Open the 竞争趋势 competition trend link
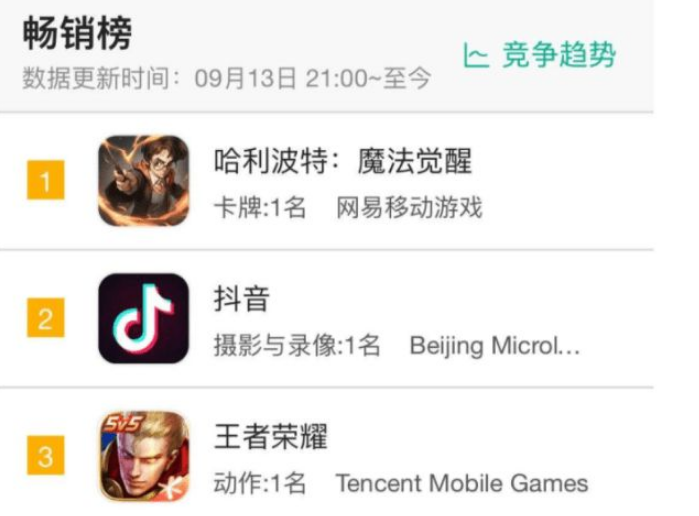 pyautogui.click(x=541, y=55)
